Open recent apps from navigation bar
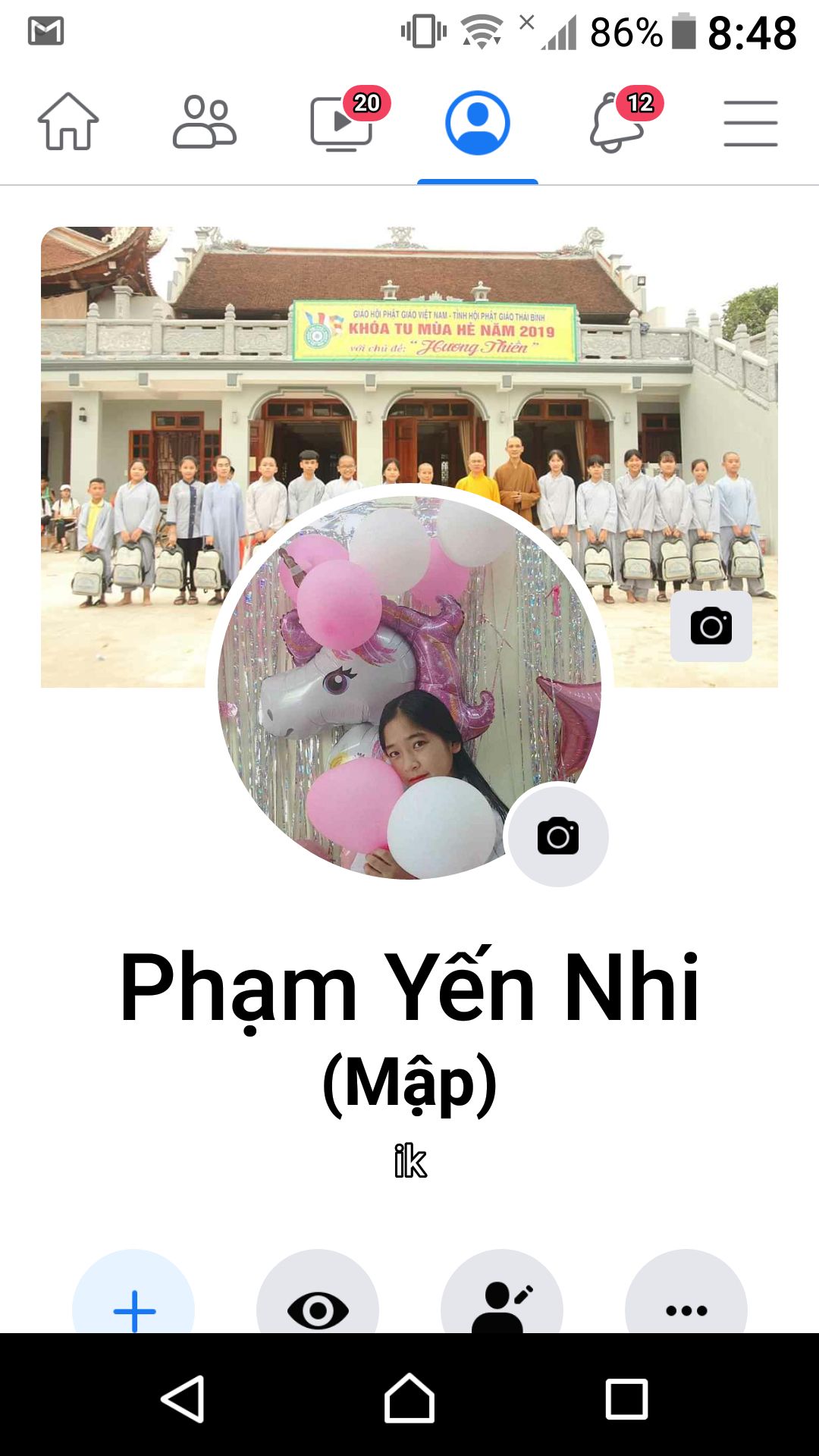 pos(626,1399)
